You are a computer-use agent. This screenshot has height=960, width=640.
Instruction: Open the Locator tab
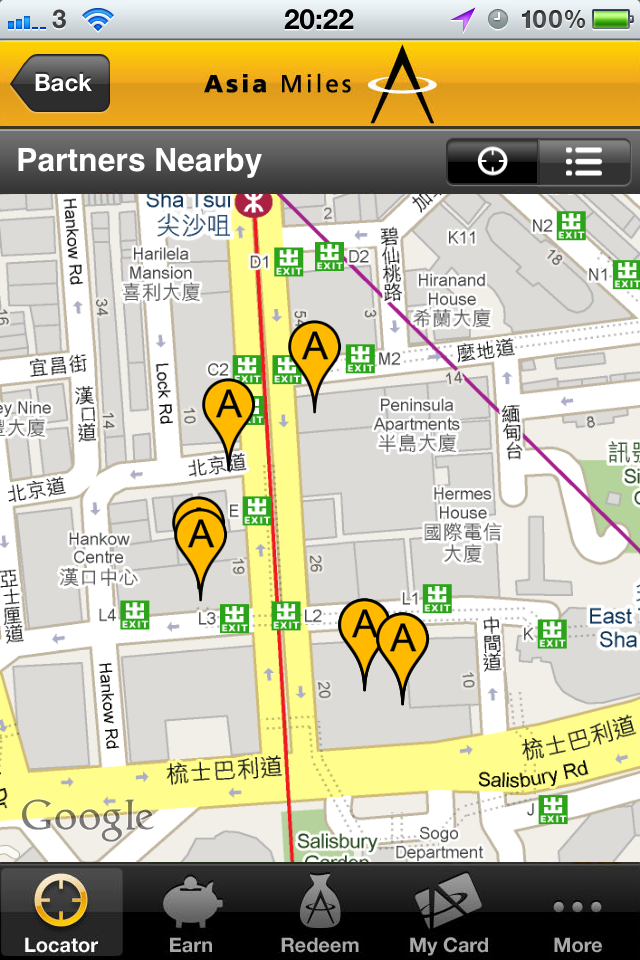click(61, 913)
